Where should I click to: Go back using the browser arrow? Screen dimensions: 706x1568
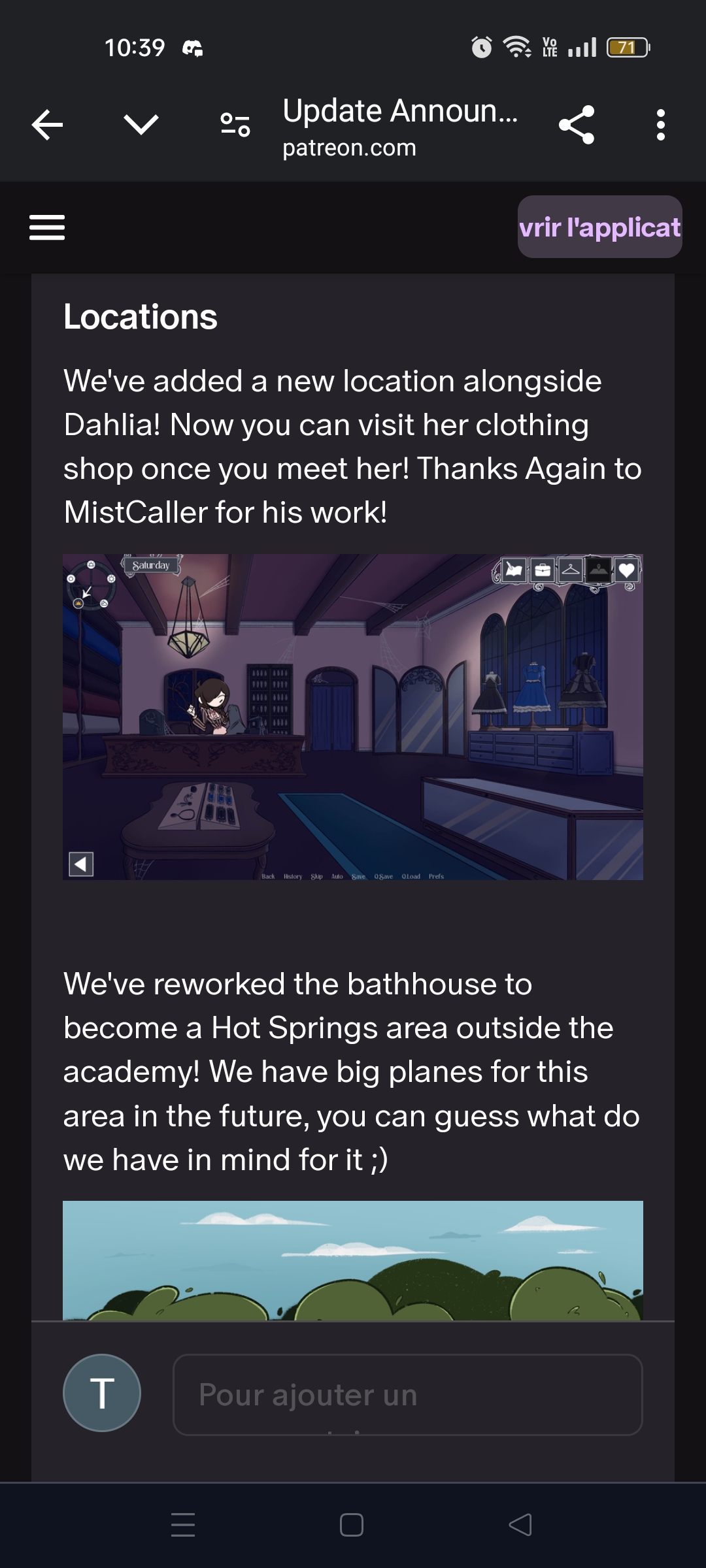[x=48, y=125]
